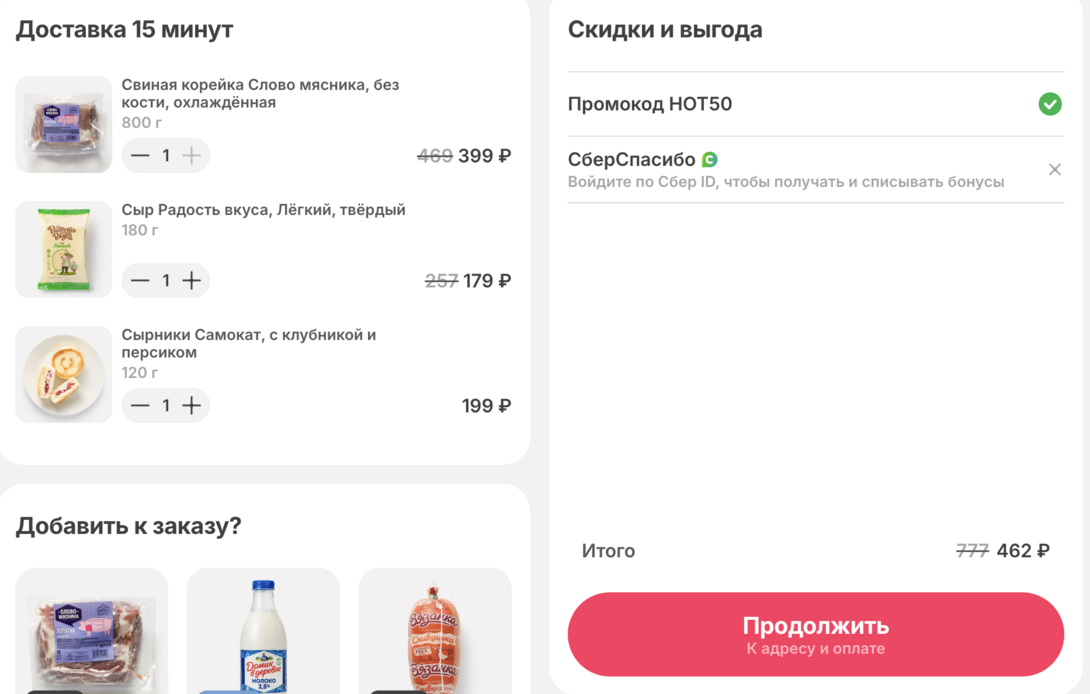
Task: Open suggested Слово мясника meat card
Action: 92,632
